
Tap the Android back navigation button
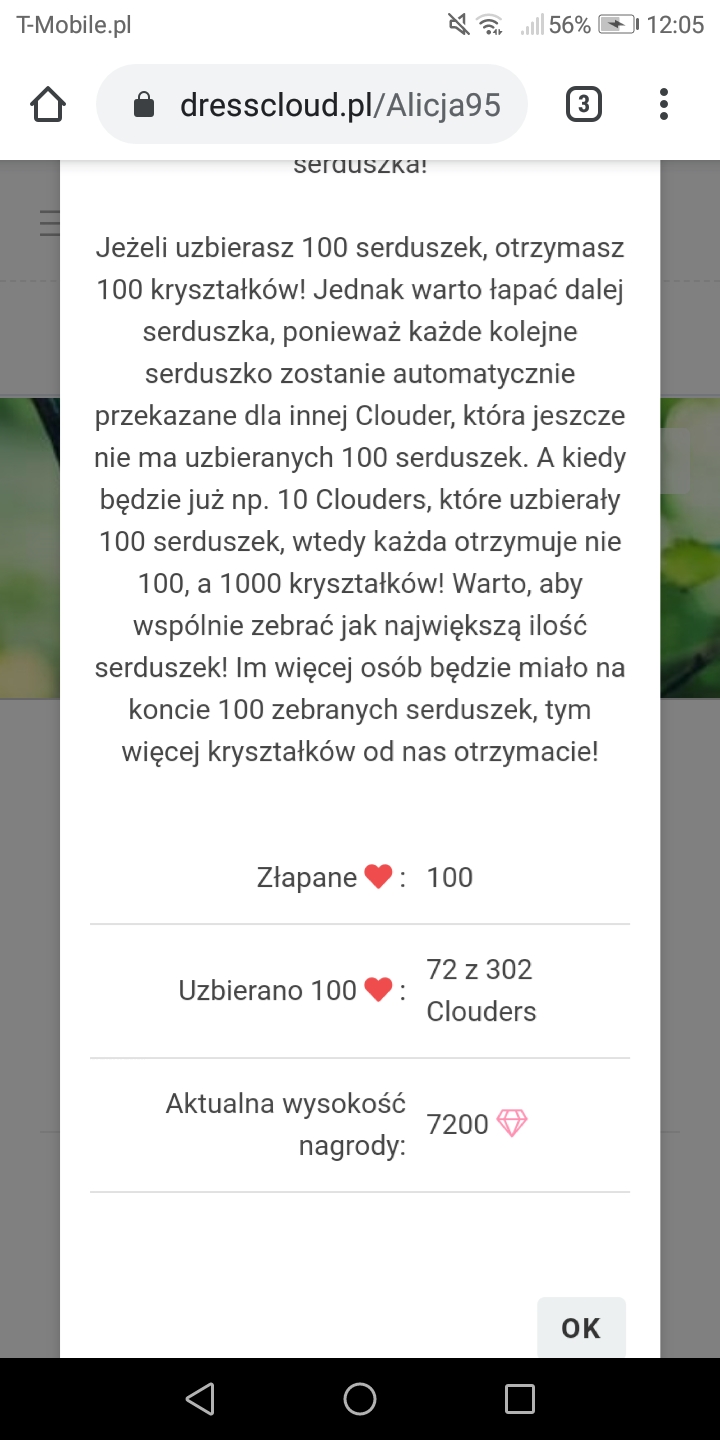[200, 1399]
